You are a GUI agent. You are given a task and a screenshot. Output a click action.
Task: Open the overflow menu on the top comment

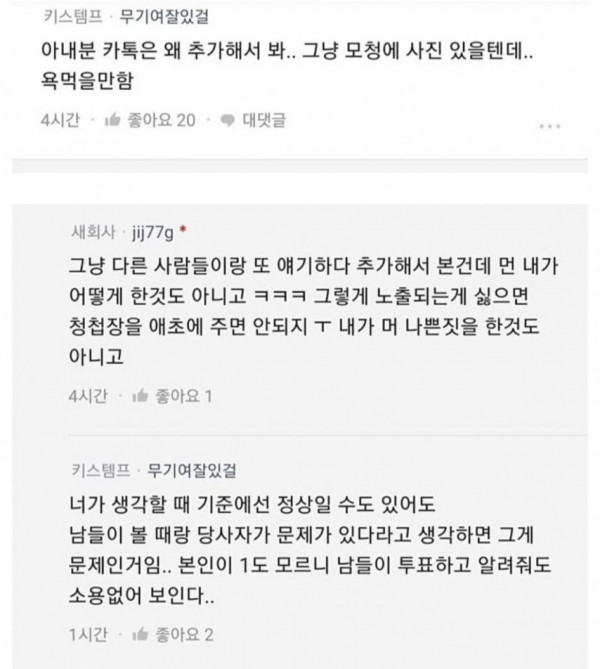(x=550, y=124)
